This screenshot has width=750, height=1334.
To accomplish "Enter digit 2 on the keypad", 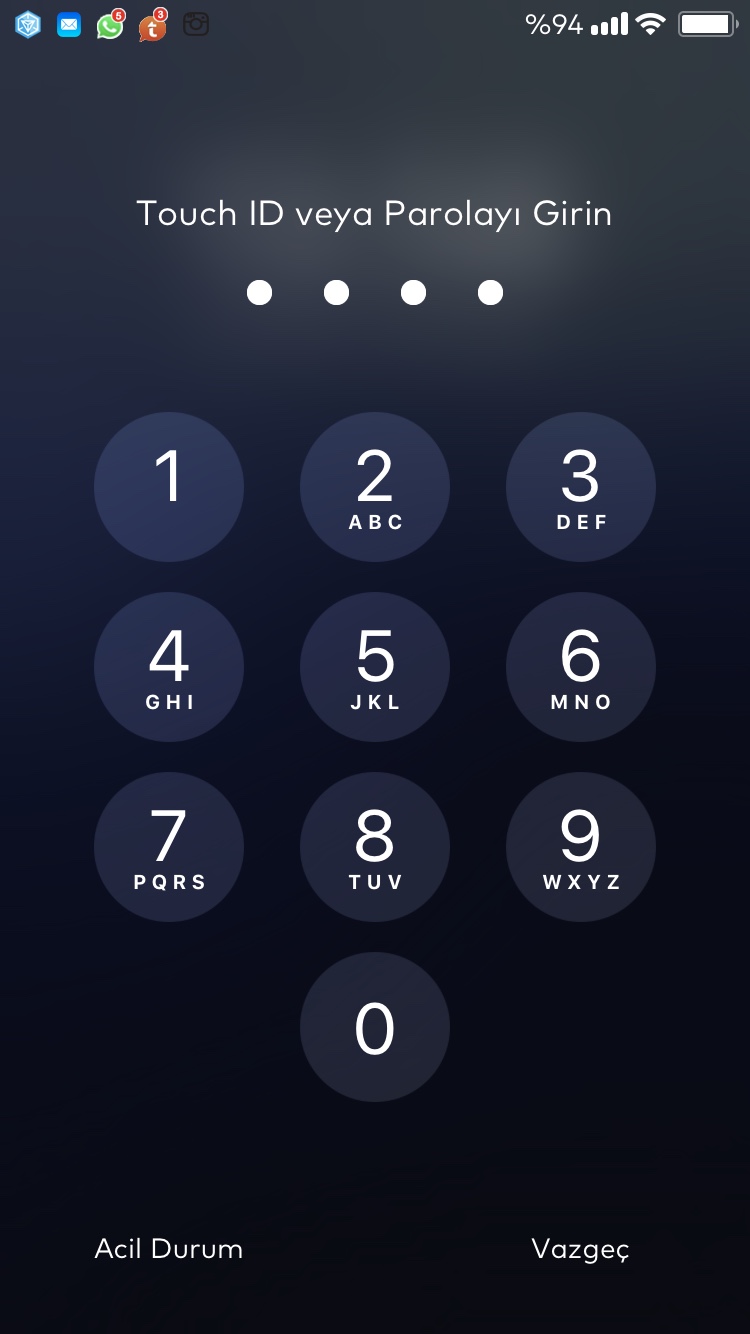I will click(x=375, y=487).
